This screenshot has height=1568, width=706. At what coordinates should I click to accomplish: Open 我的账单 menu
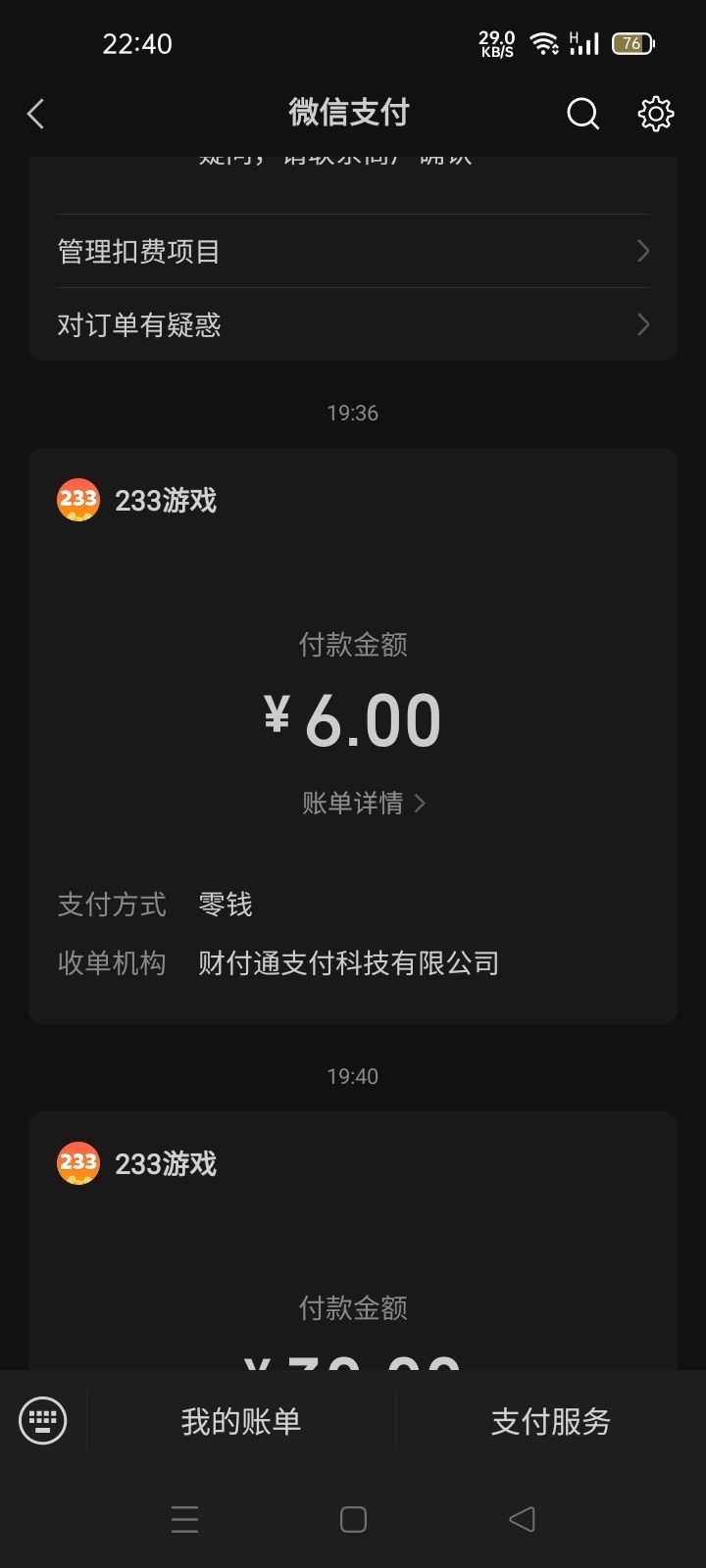(x=241, y=1421)
